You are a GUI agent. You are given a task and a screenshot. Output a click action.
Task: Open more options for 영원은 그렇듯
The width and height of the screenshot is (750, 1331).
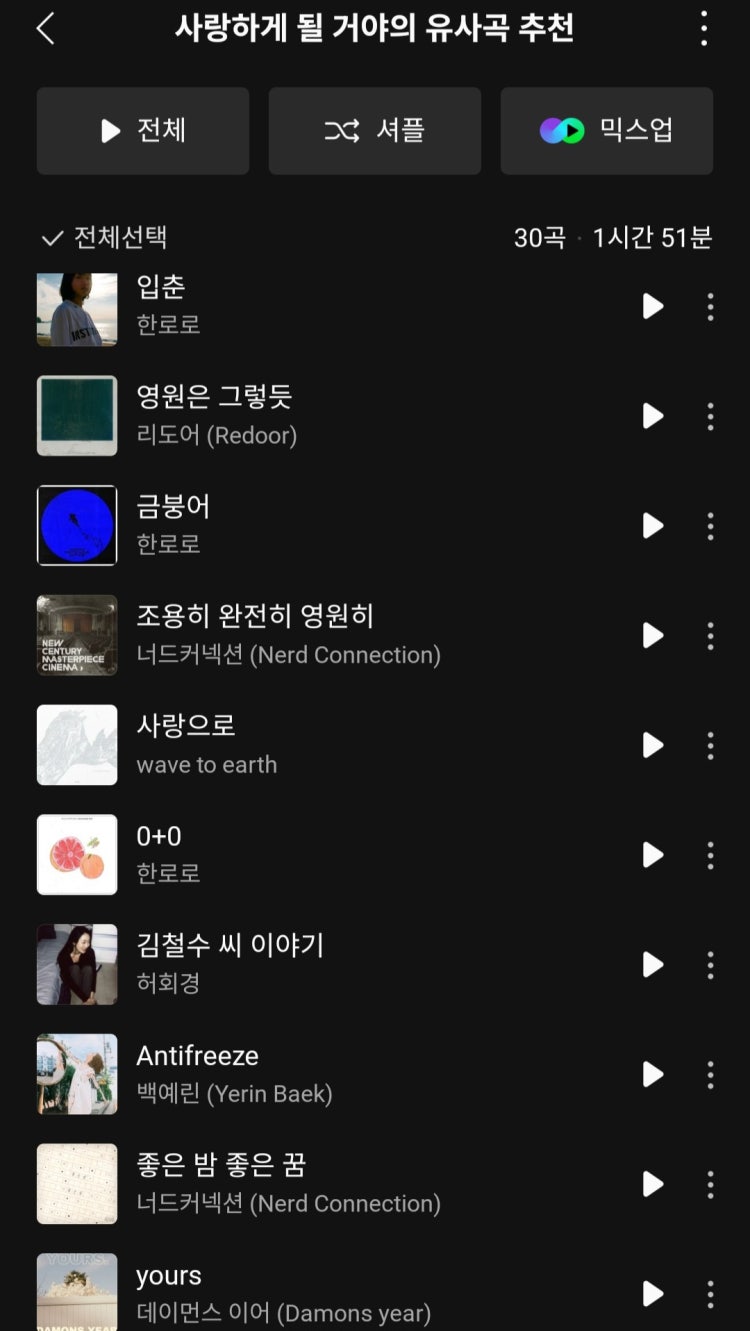pyautogui.click(x=710, y=416)
